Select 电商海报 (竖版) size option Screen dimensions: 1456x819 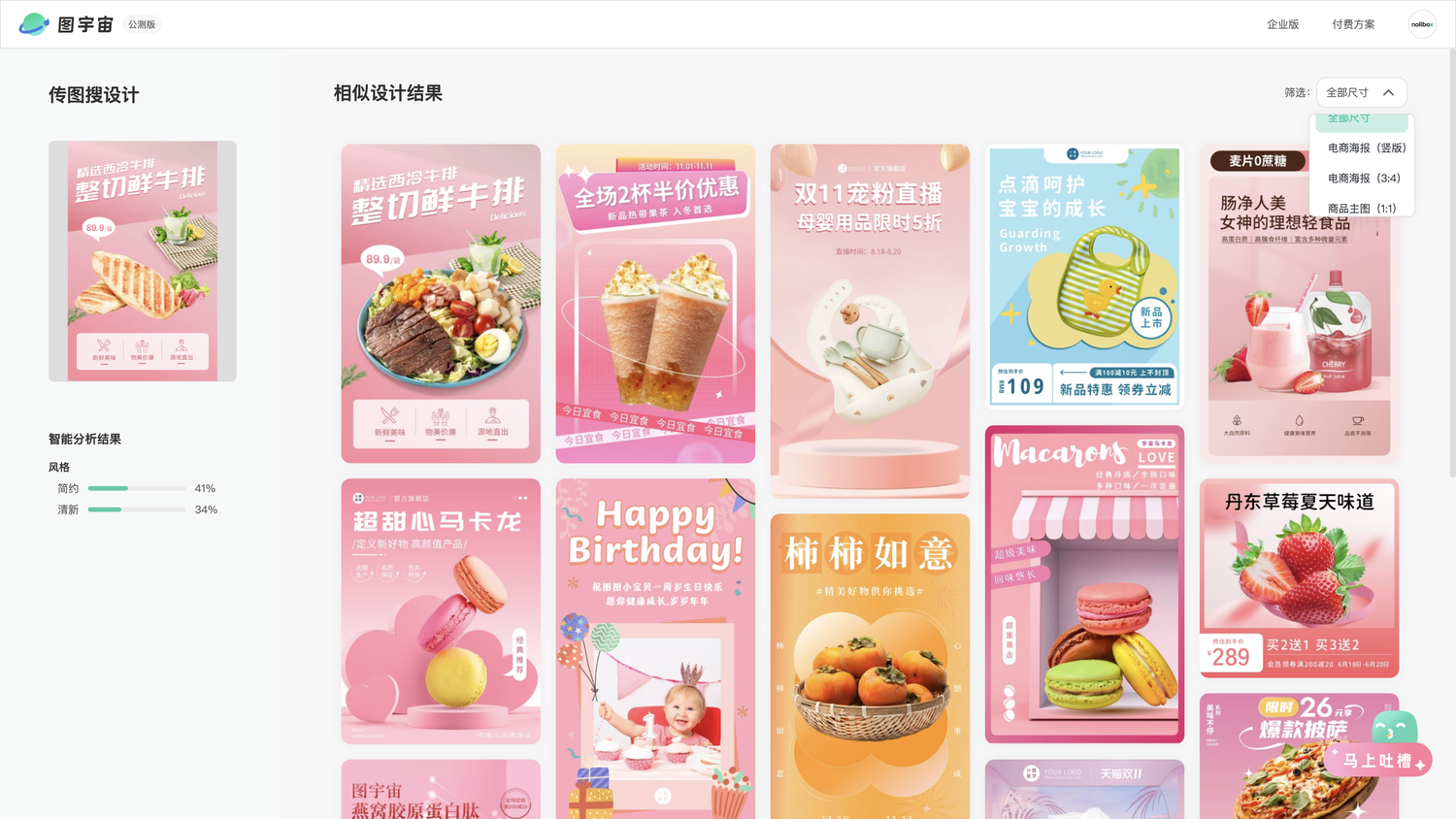tap(1366, 148)
